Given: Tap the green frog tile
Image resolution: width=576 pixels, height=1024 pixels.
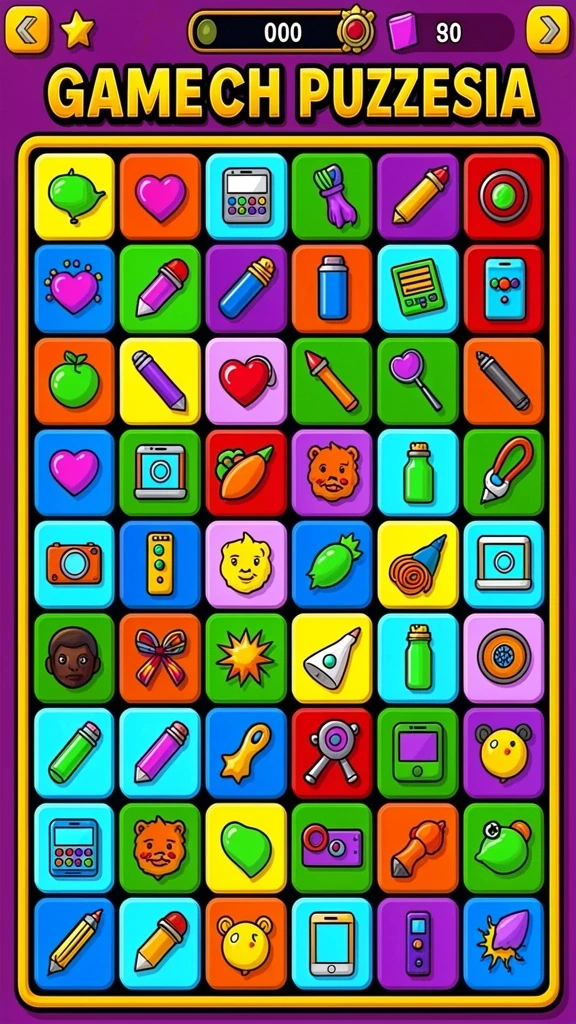Looking at the screenshot, I should coord(504,848).
